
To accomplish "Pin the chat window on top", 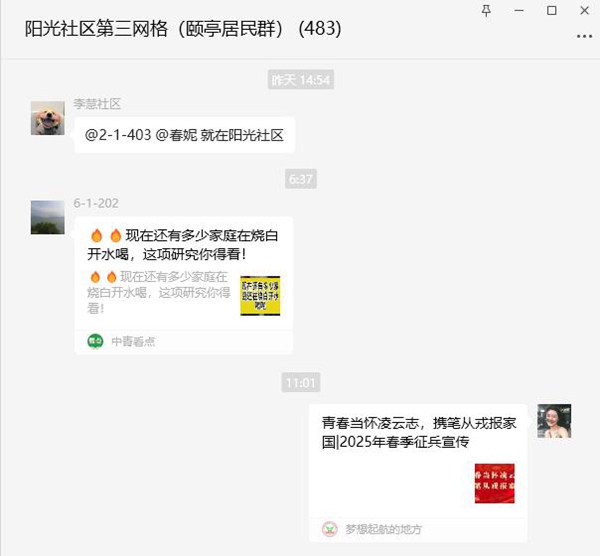I will [x=487, y=10].
